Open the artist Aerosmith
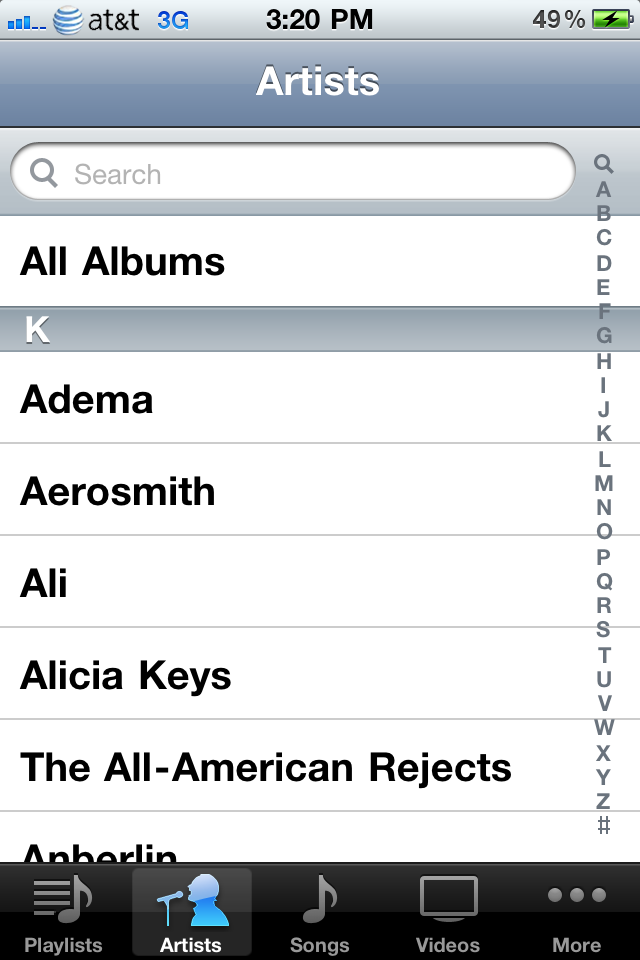The height and width of the screenshot is (960, 640). 290,491
